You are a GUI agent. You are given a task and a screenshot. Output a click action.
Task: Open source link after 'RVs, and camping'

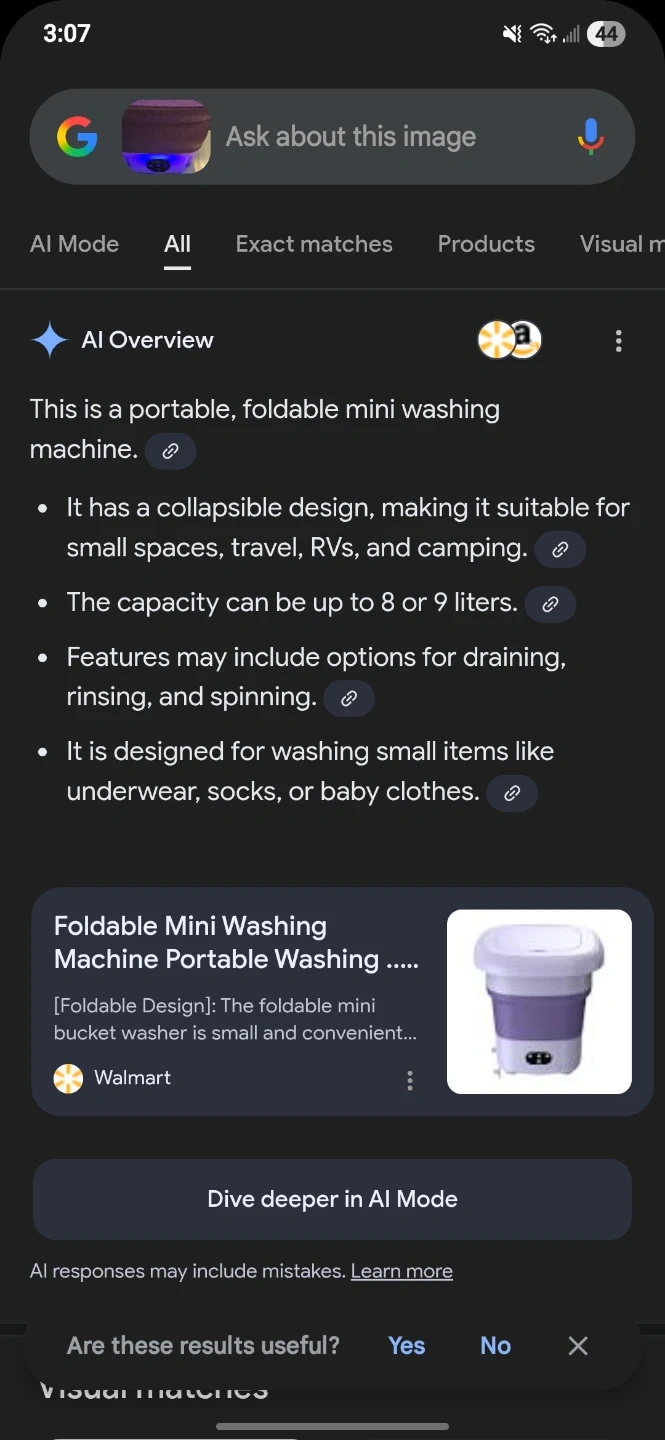[560, 549]
